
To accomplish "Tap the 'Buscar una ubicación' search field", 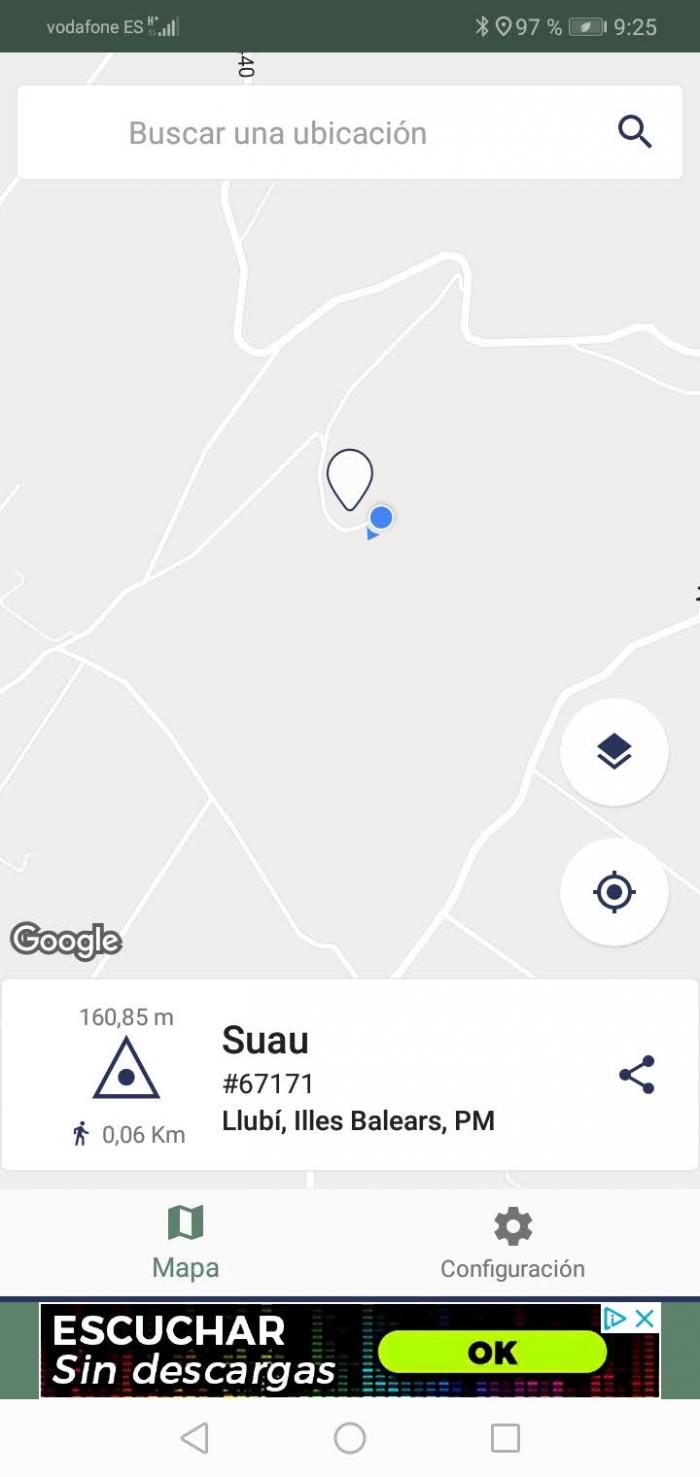I will pos(349,133).
